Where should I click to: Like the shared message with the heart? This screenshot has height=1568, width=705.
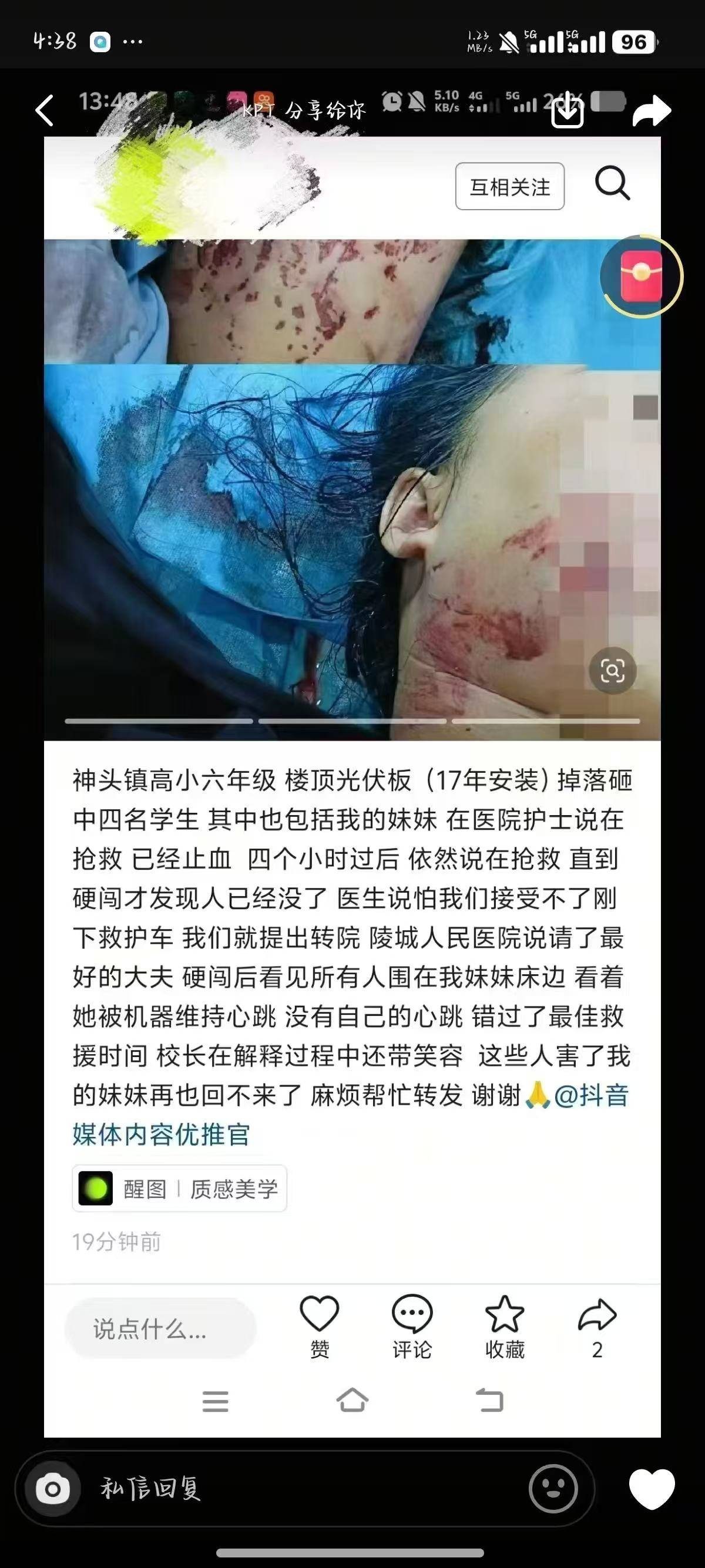(x=652, y=1488)
